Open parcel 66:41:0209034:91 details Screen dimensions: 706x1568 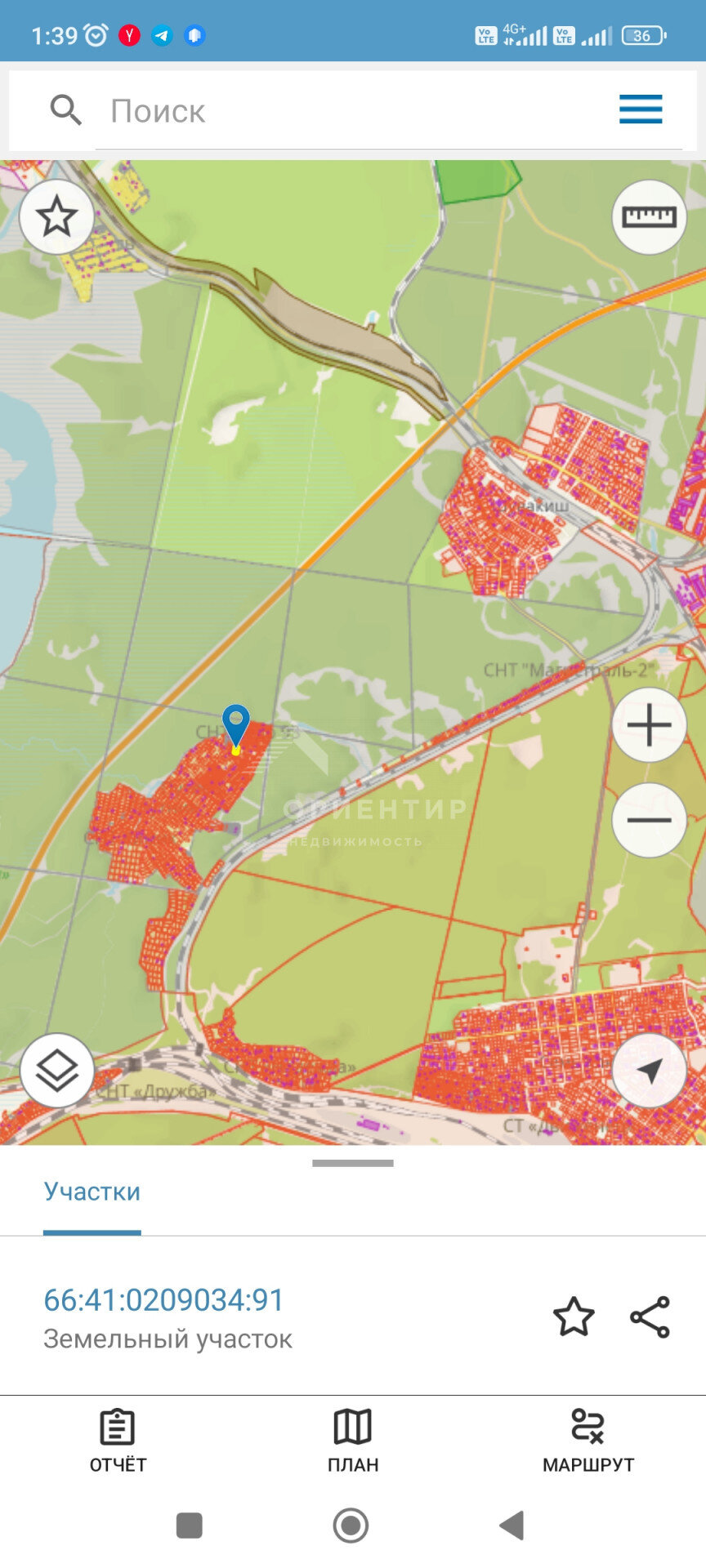tap(164, 1300)
